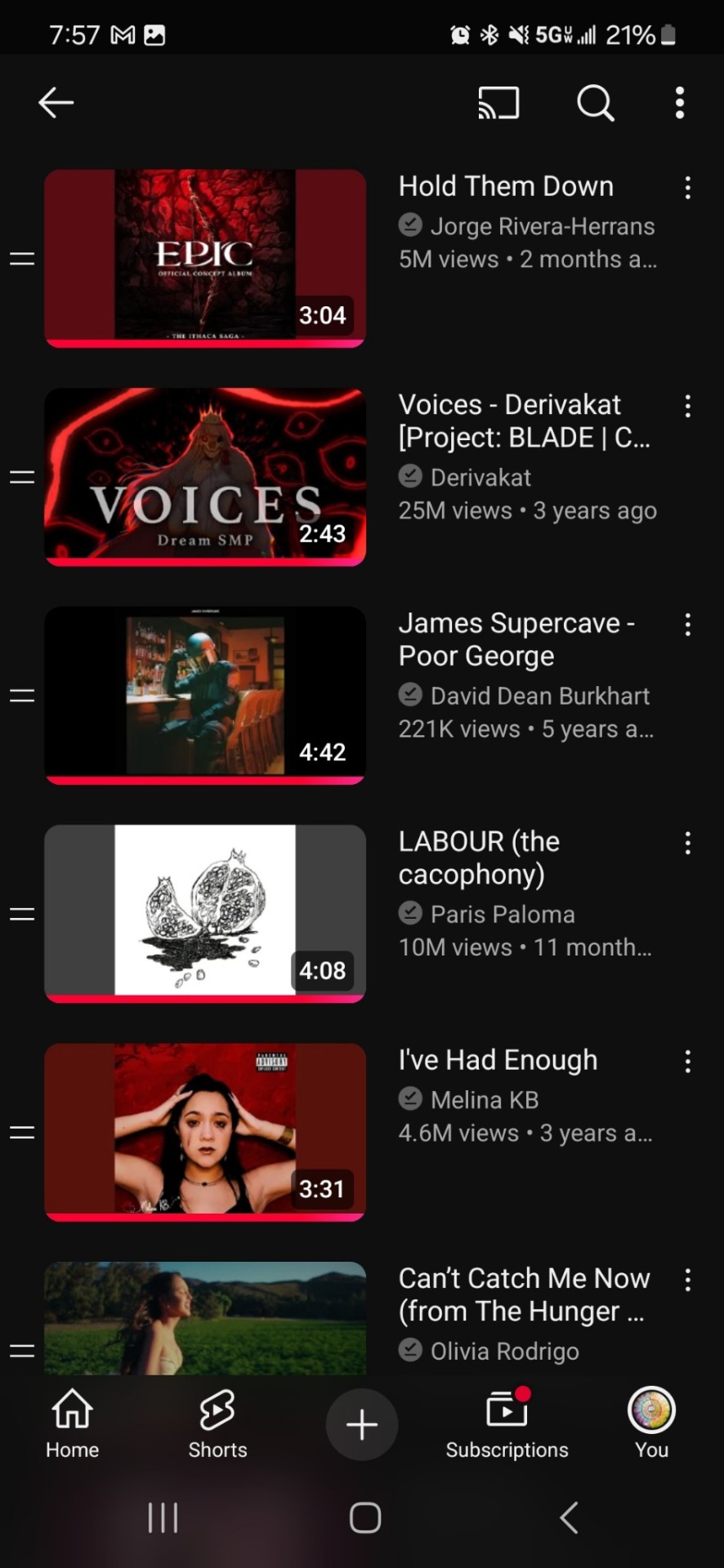The height and width of the screenshot is (1568, 724).
Task: Switch to the Home tab
Action: click(x=72, y=1425)
